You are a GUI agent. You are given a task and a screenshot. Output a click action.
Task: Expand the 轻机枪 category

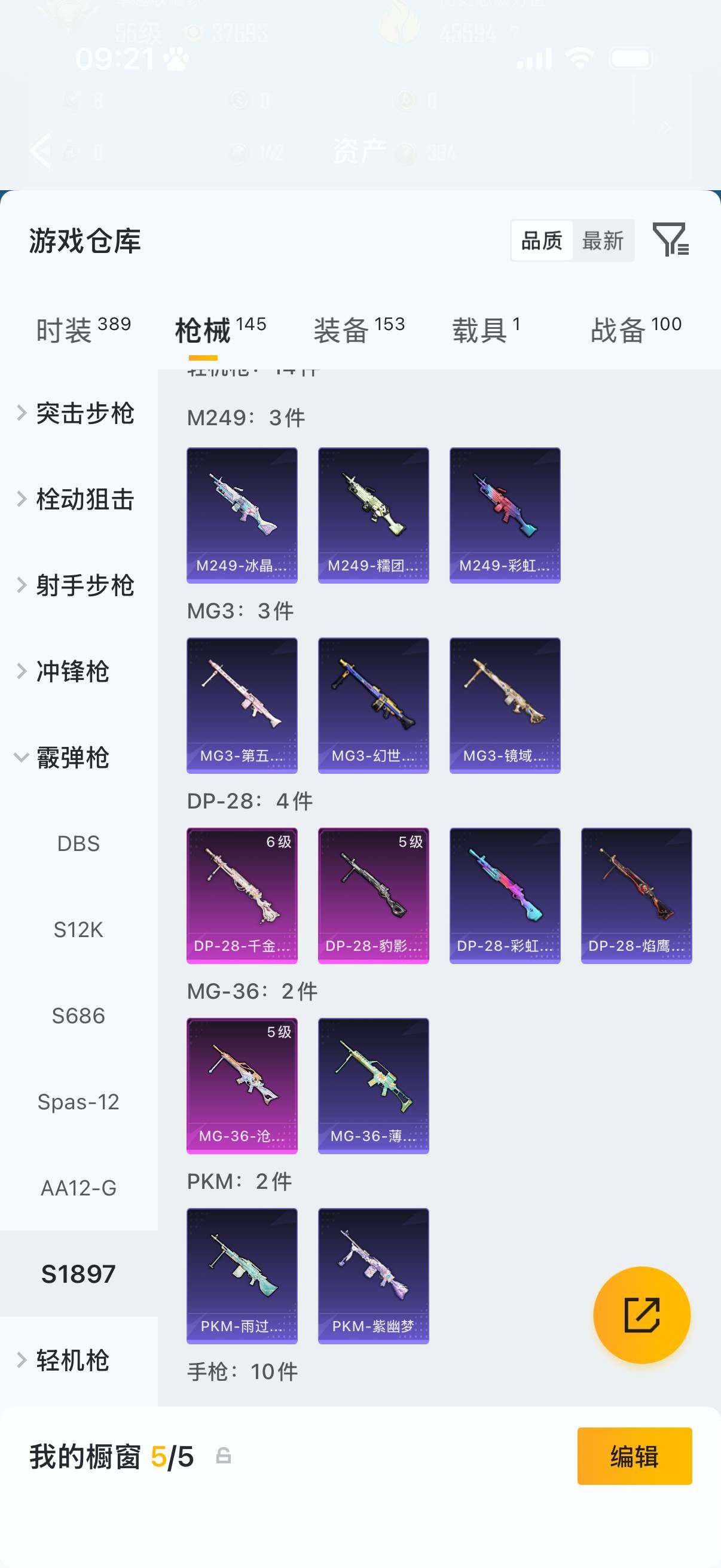pos(72,1361)
